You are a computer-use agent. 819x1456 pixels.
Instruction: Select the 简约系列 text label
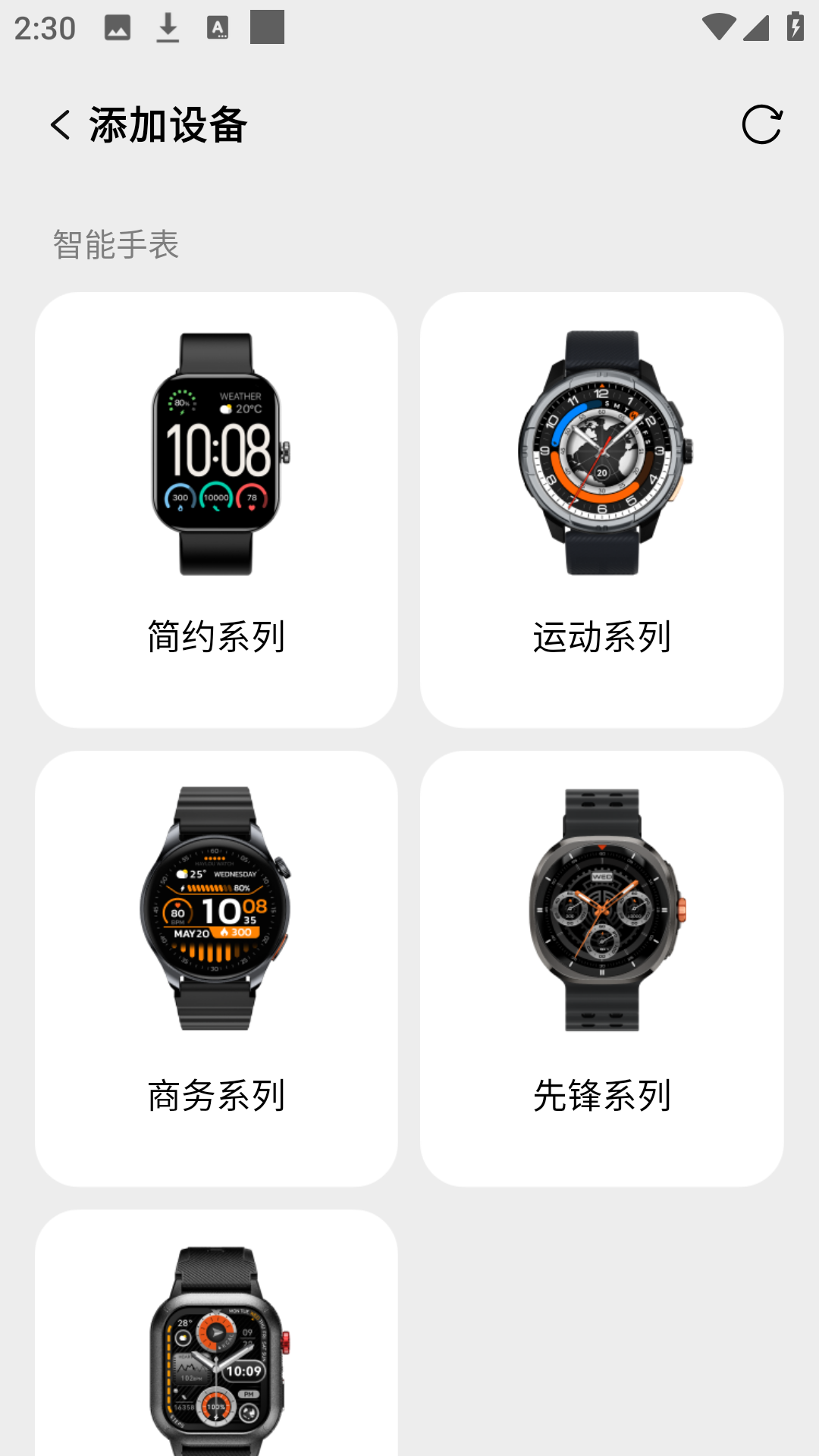[x=217, y=637]
